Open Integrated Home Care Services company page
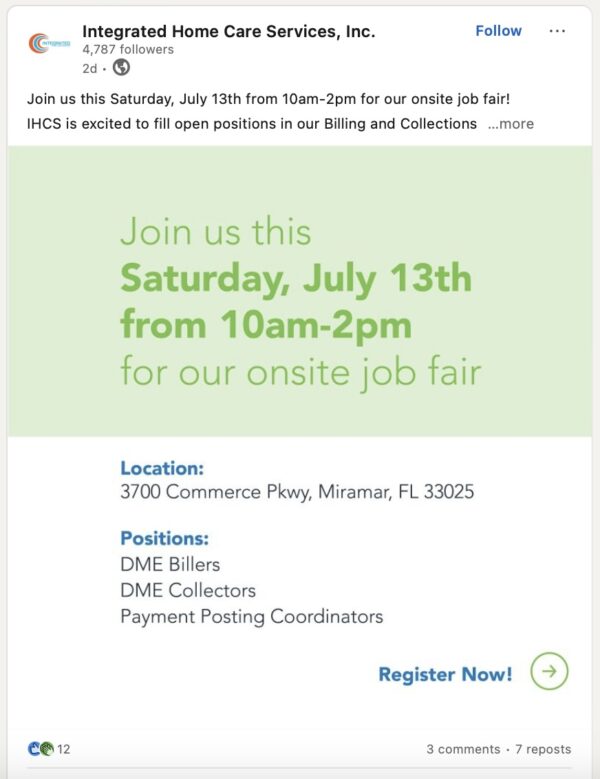 (x=228, y=31)
